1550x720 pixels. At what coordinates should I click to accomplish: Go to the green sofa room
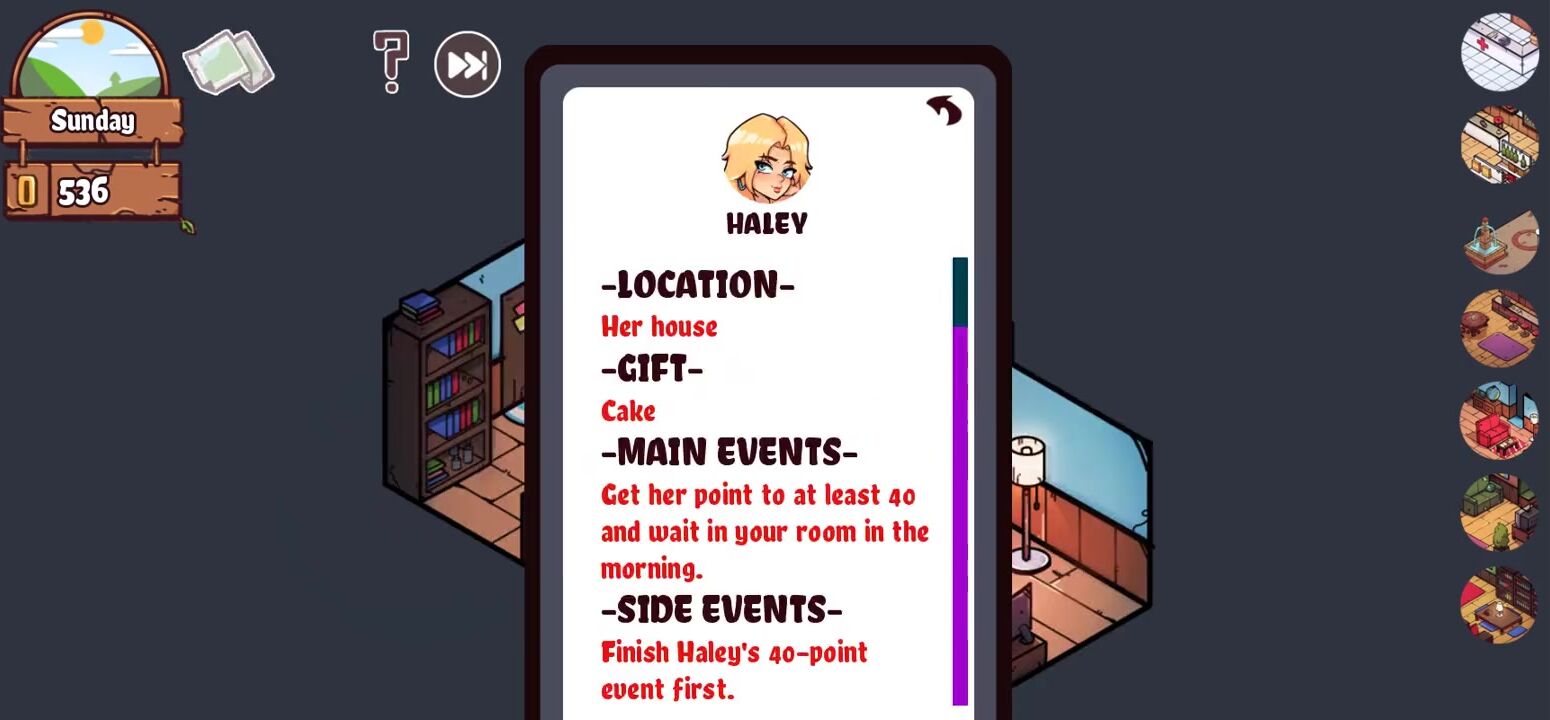tap(1499, 513)
